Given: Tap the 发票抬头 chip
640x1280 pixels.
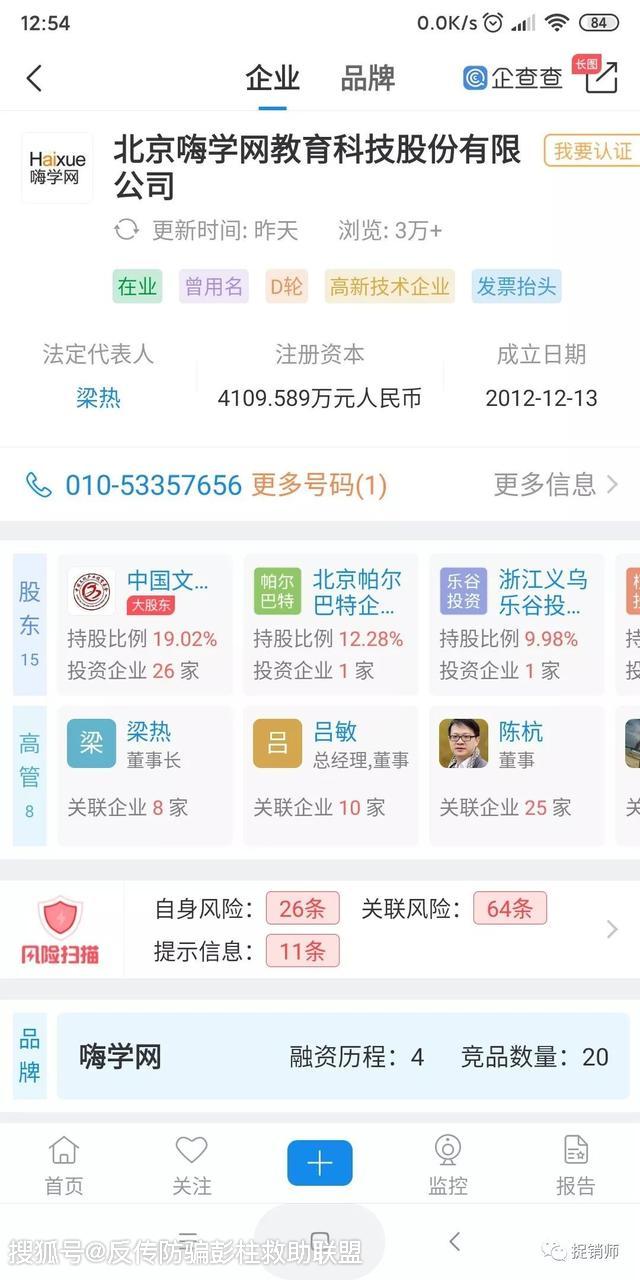Looking at the screenshot, I should pyautogui.click(x=516, y=287).
